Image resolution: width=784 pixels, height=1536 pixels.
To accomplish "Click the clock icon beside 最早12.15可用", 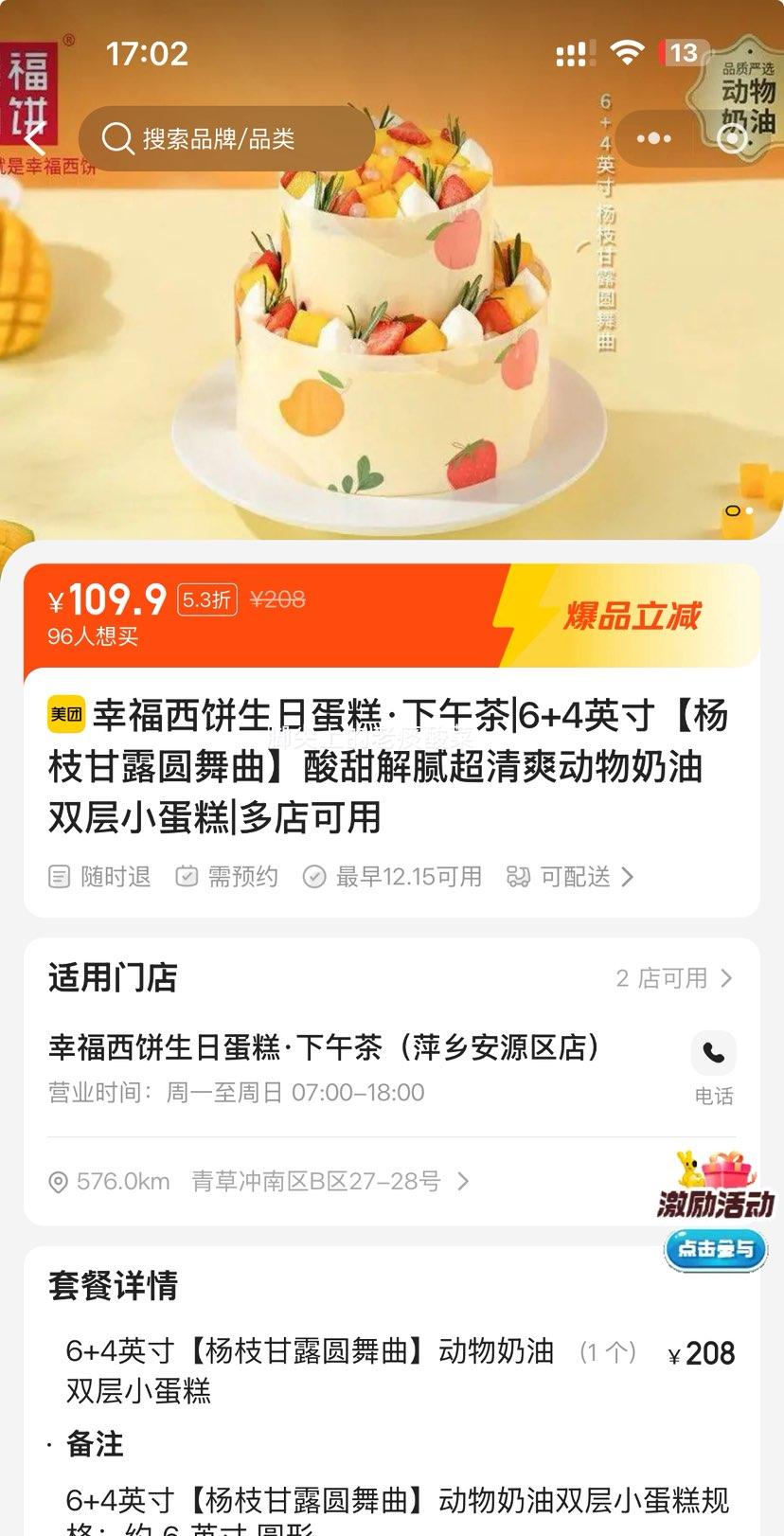I will [315, 877].
